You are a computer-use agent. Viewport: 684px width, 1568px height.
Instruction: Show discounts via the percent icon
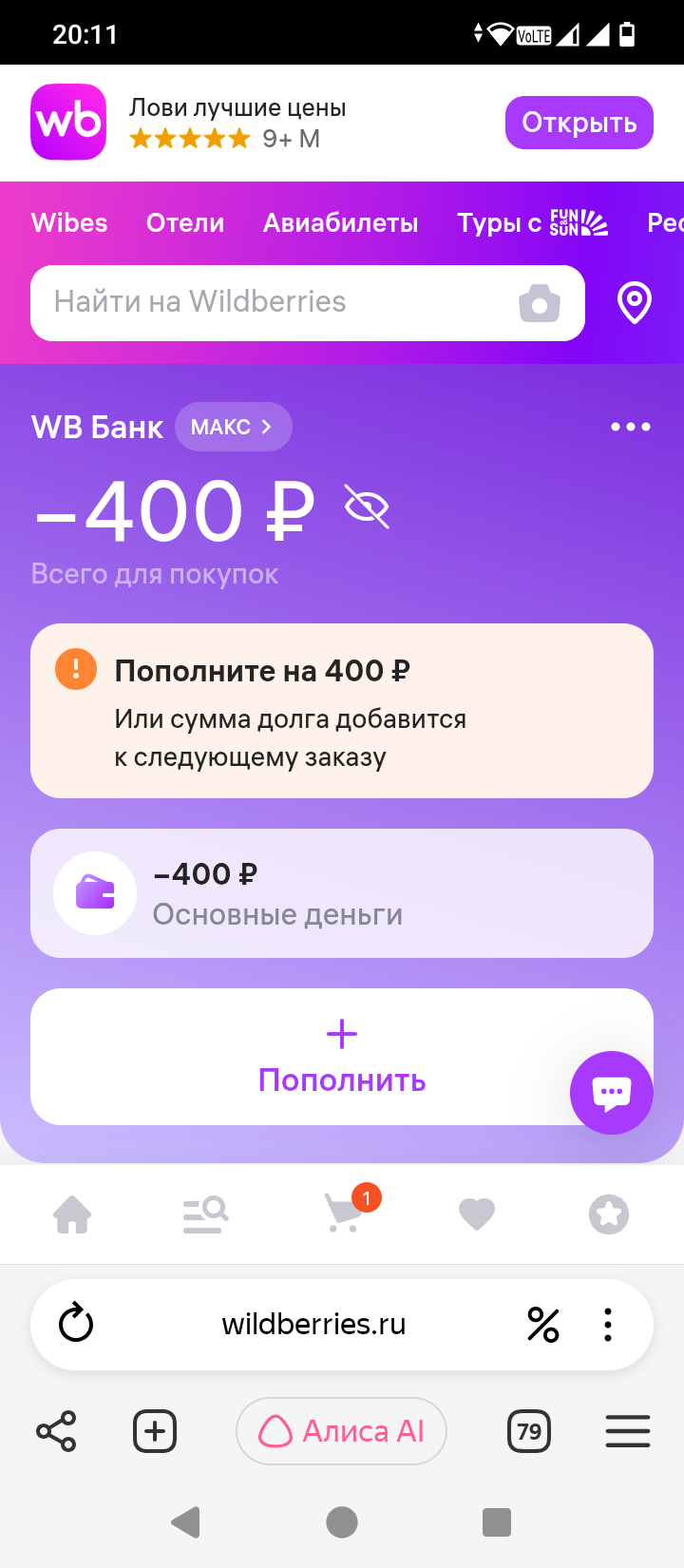[x=543, y=1323]
